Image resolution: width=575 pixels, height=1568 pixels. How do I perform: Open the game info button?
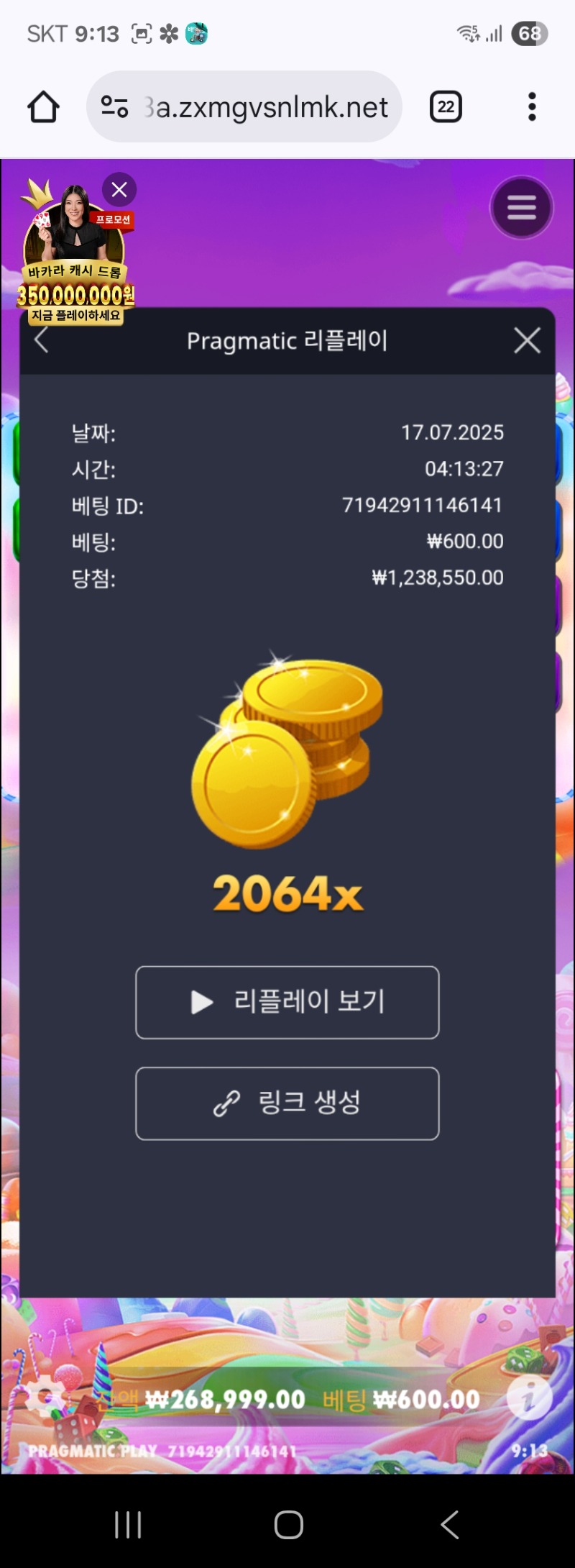point(529,1398)
